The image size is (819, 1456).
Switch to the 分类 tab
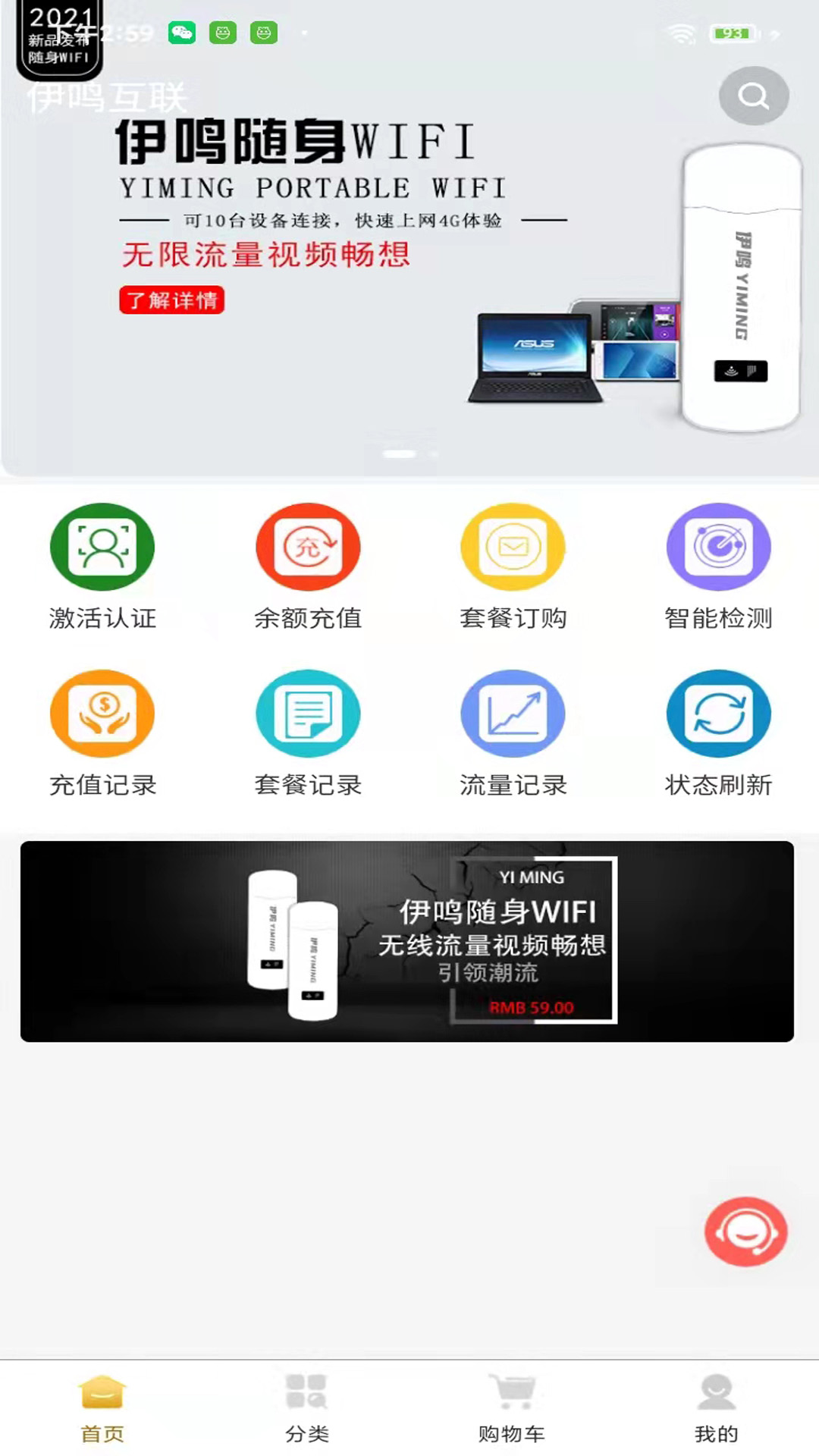pyautogui.click(x=307, y=1408)
